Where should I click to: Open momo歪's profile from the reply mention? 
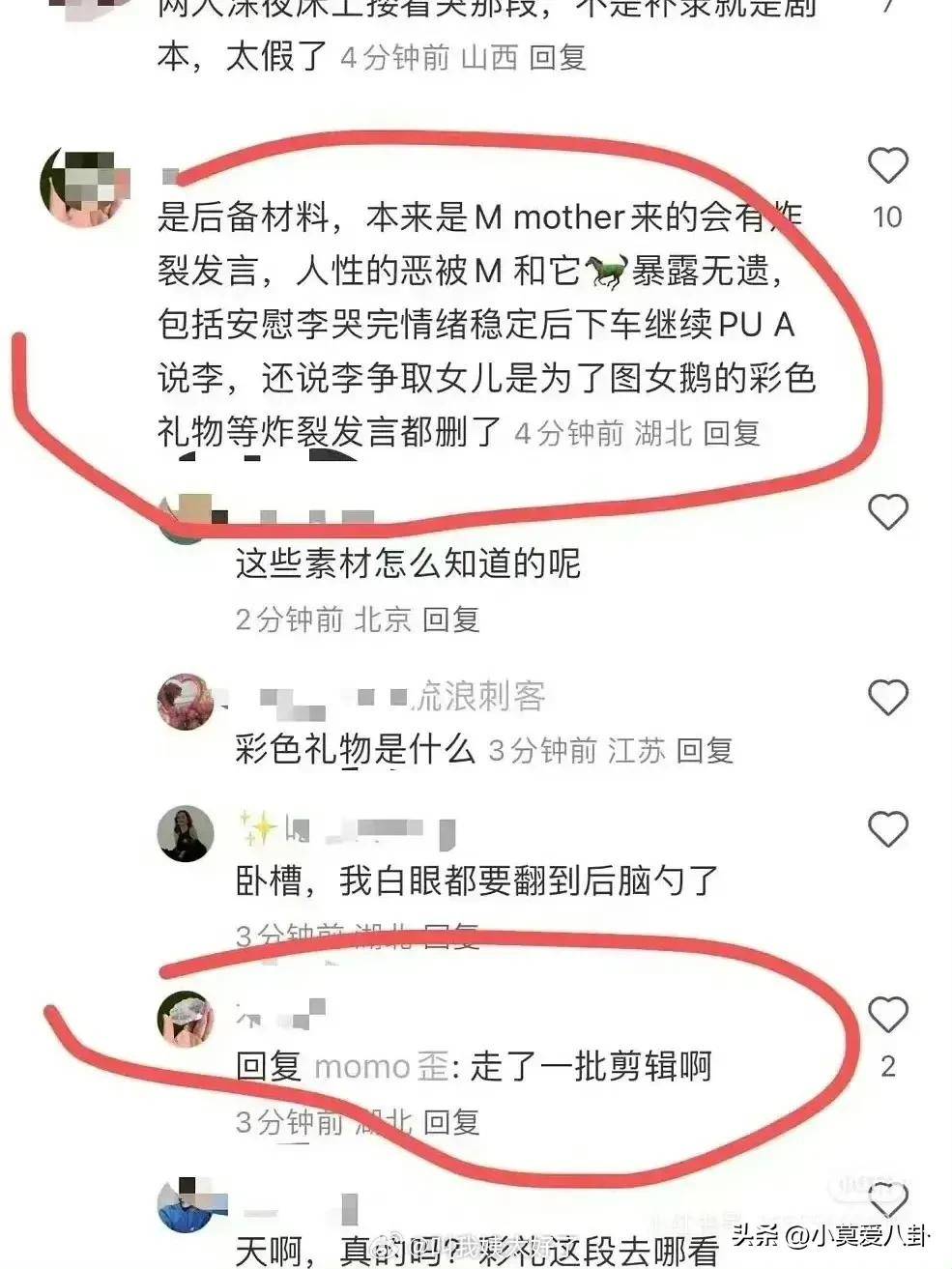point(381,1066)
